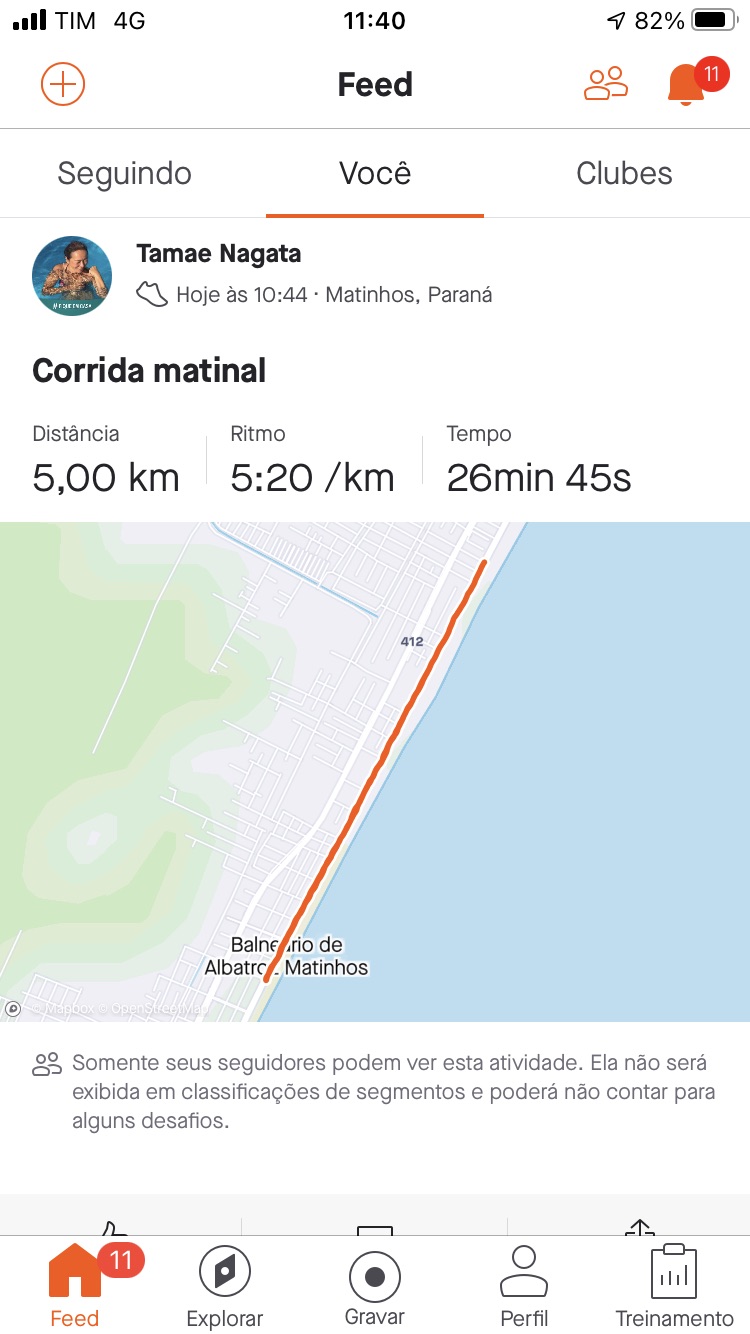
Task: Open the find friends icon
Action: point(606,84)
